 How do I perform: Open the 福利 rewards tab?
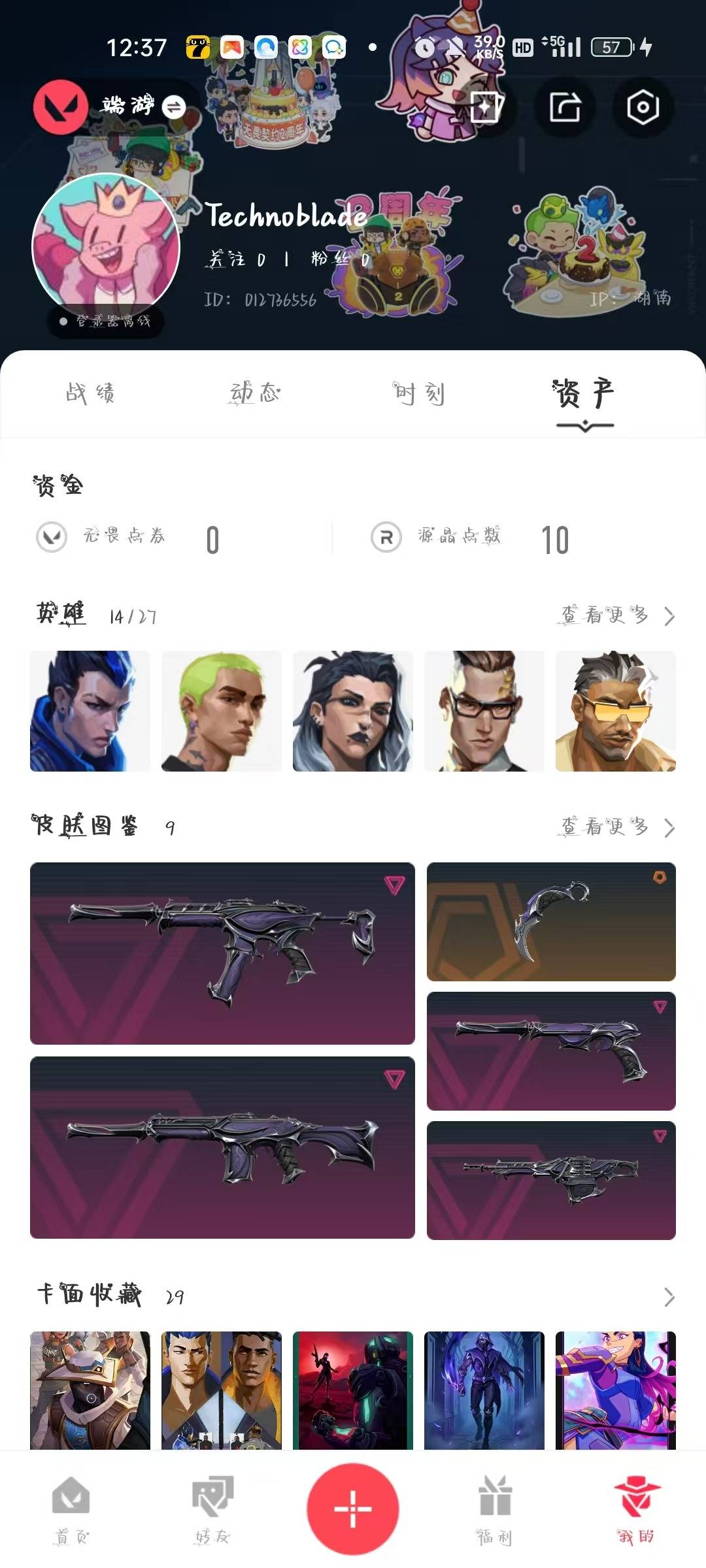[x=495, y=1510]
